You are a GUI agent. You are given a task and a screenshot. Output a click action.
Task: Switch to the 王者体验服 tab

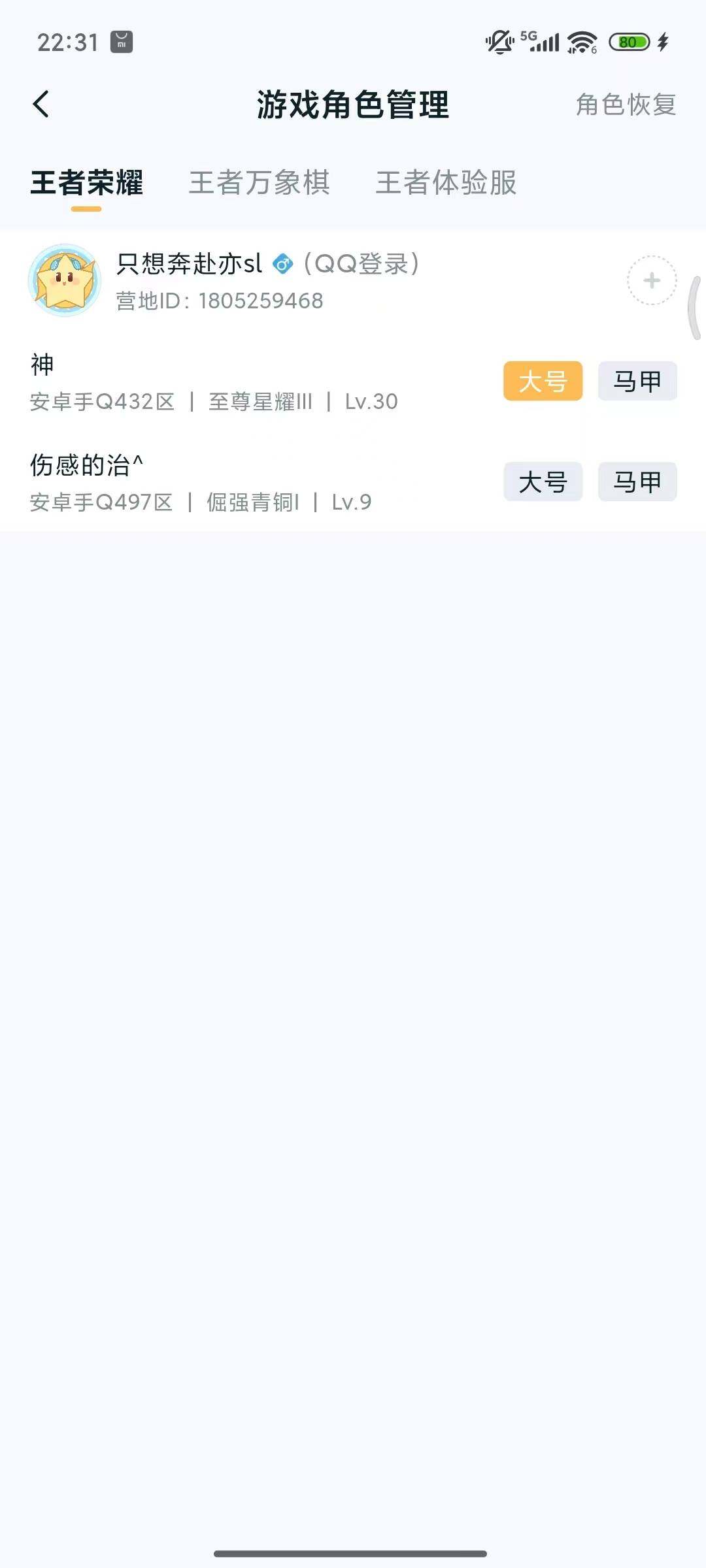446,184
